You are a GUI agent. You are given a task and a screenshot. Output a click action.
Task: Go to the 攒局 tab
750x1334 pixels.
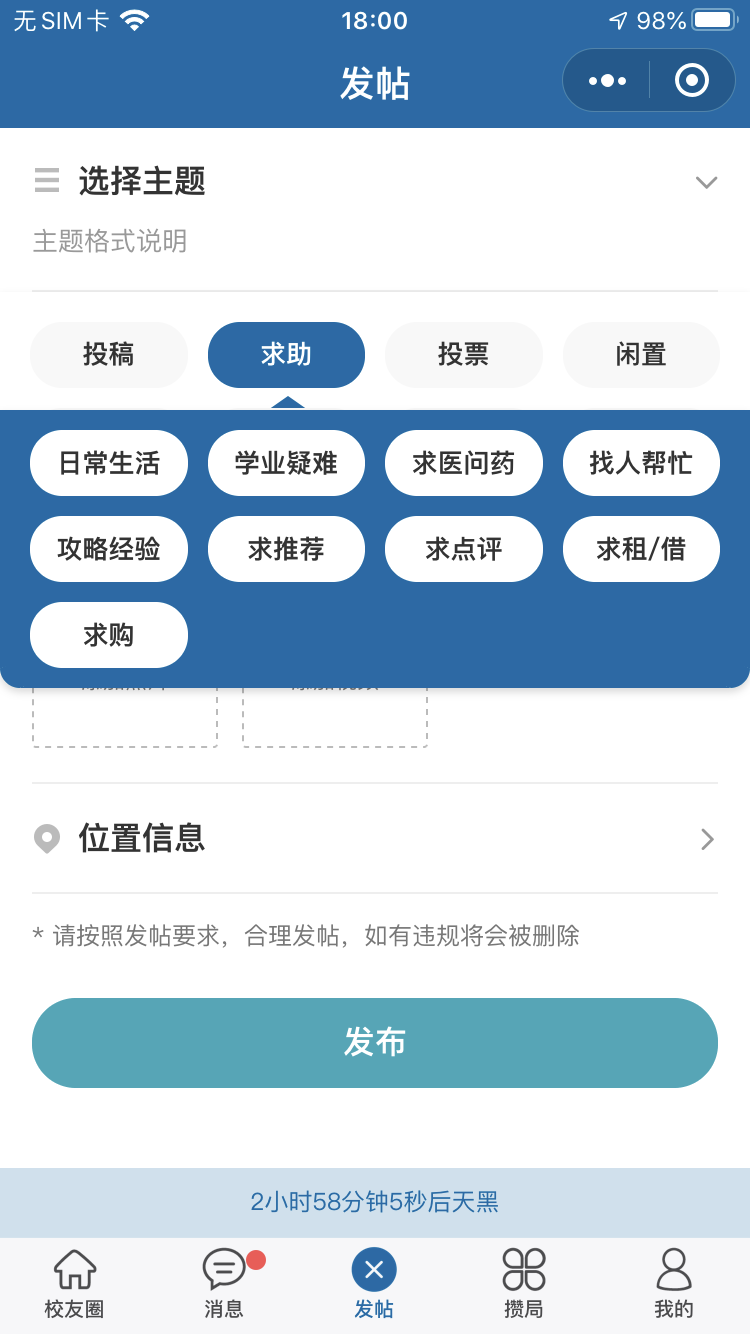(524, 1285)
